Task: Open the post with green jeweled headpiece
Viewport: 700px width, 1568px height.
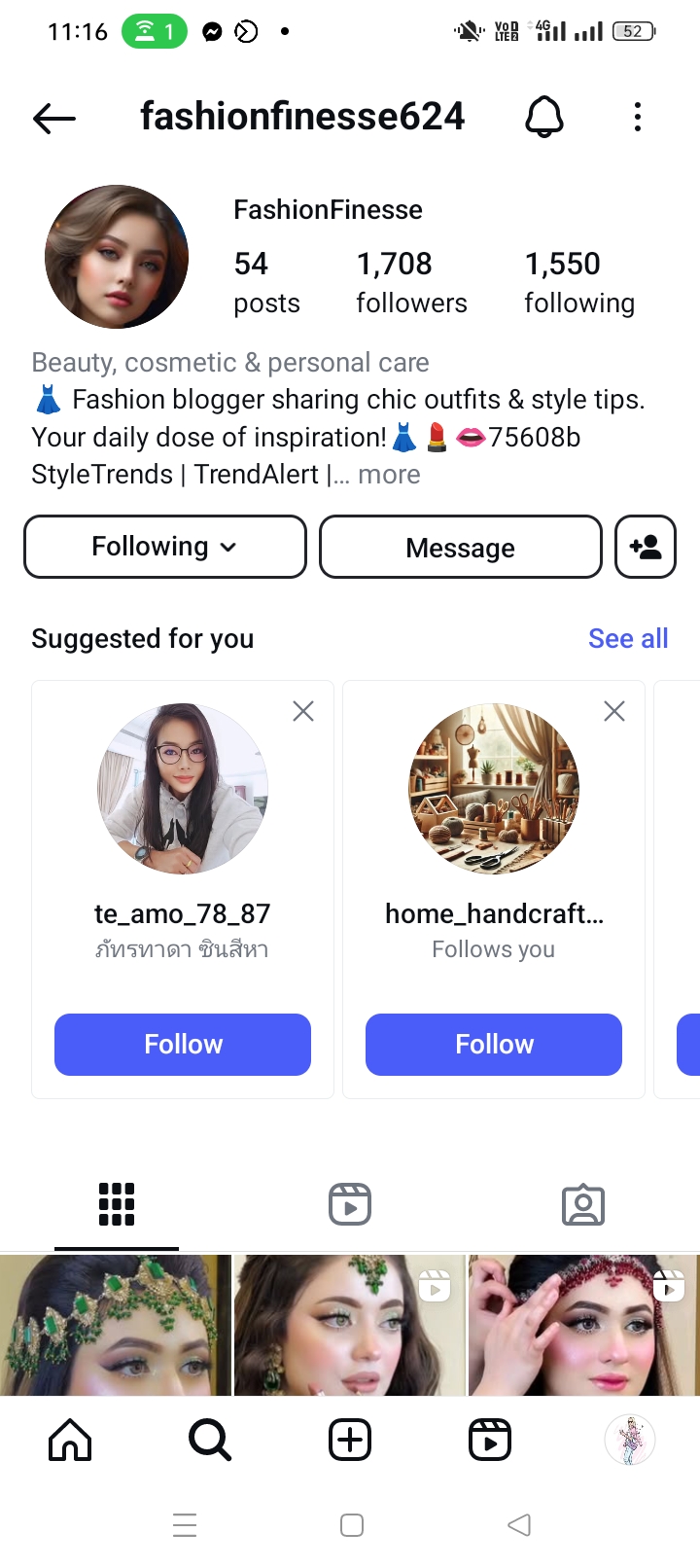Action: coord(115,1325)
